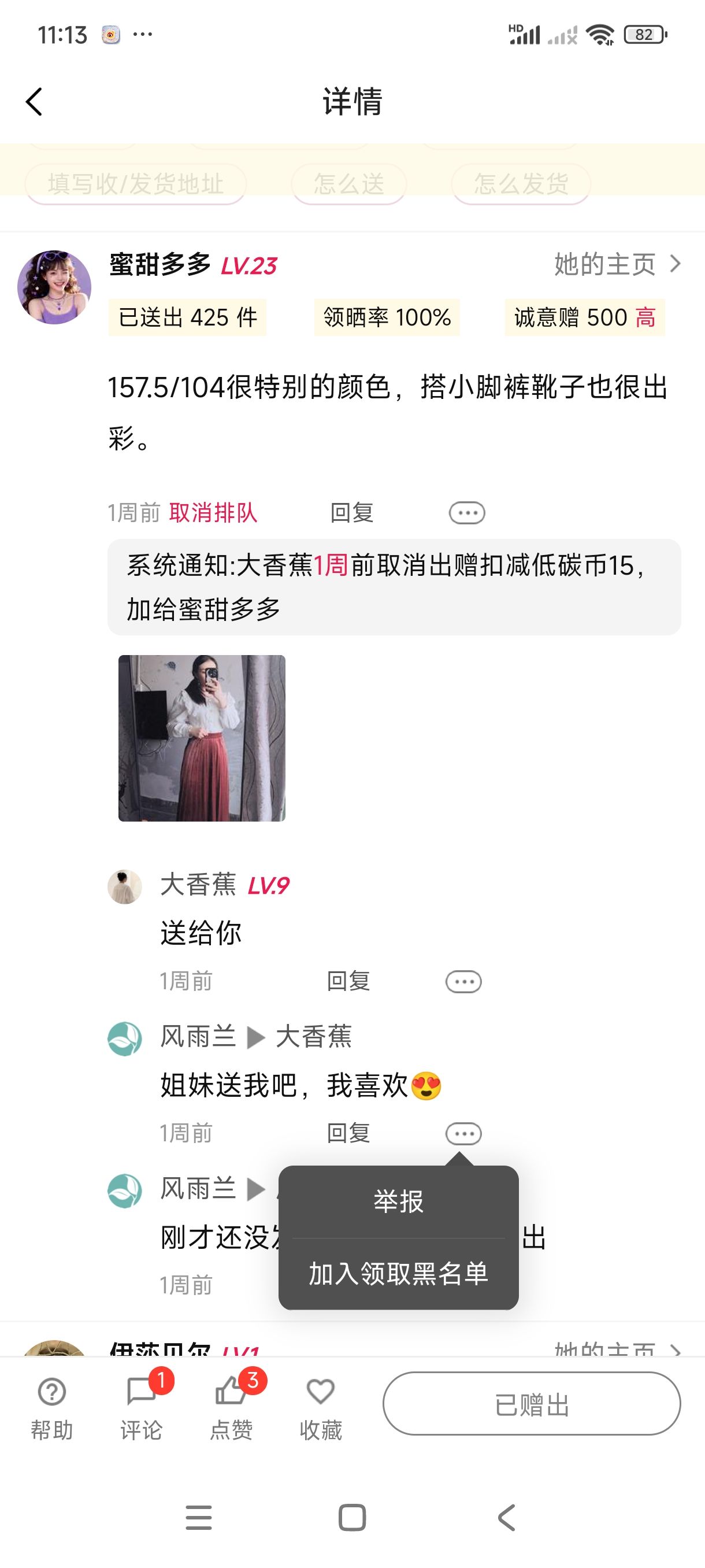View the red skirt photo thumbnail
The image size is (705, 1568).
click(x=201, y=738)
